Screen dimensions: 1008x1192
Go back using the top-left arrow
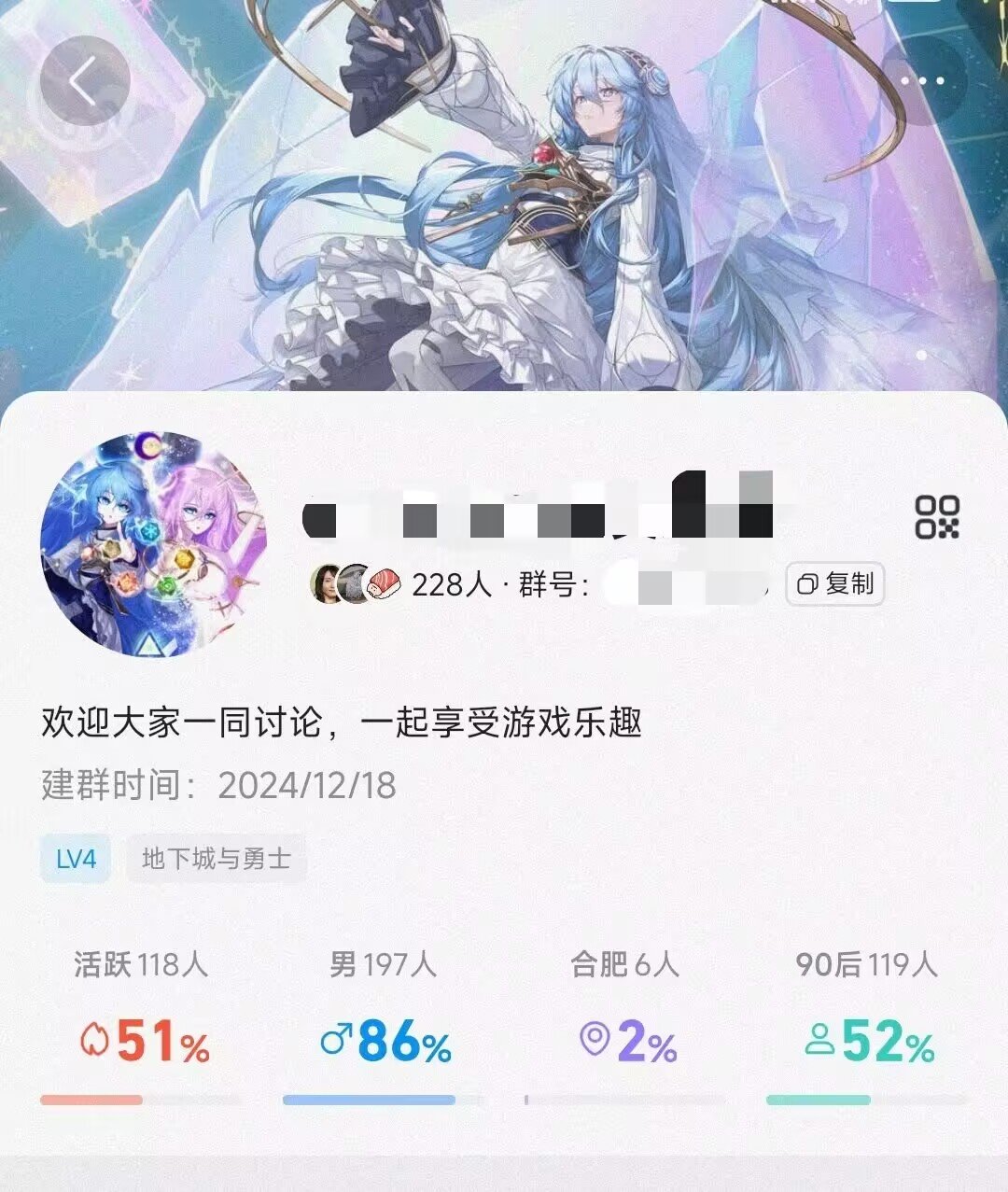[84, 81]
